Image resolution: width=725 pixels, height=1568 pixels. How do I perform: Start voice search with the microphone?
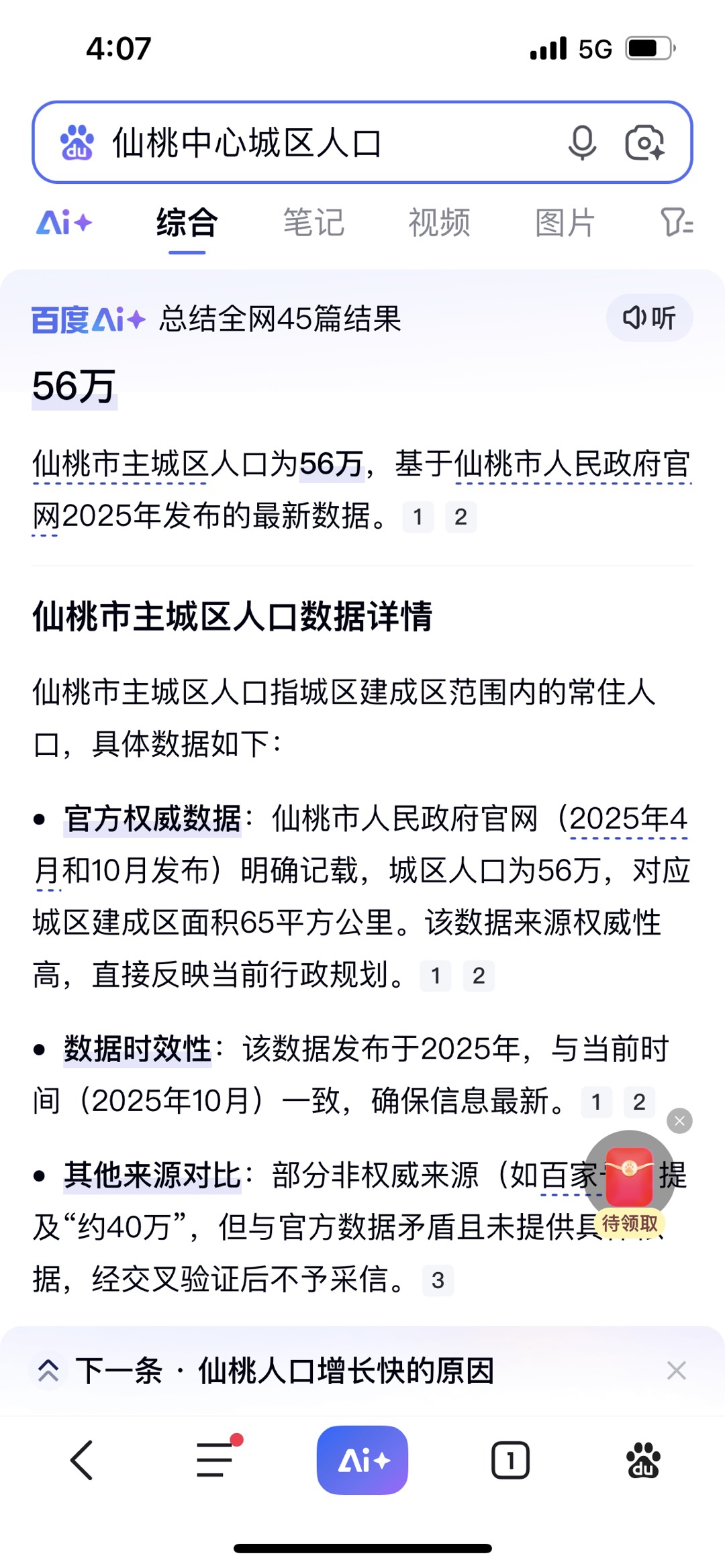582,142
